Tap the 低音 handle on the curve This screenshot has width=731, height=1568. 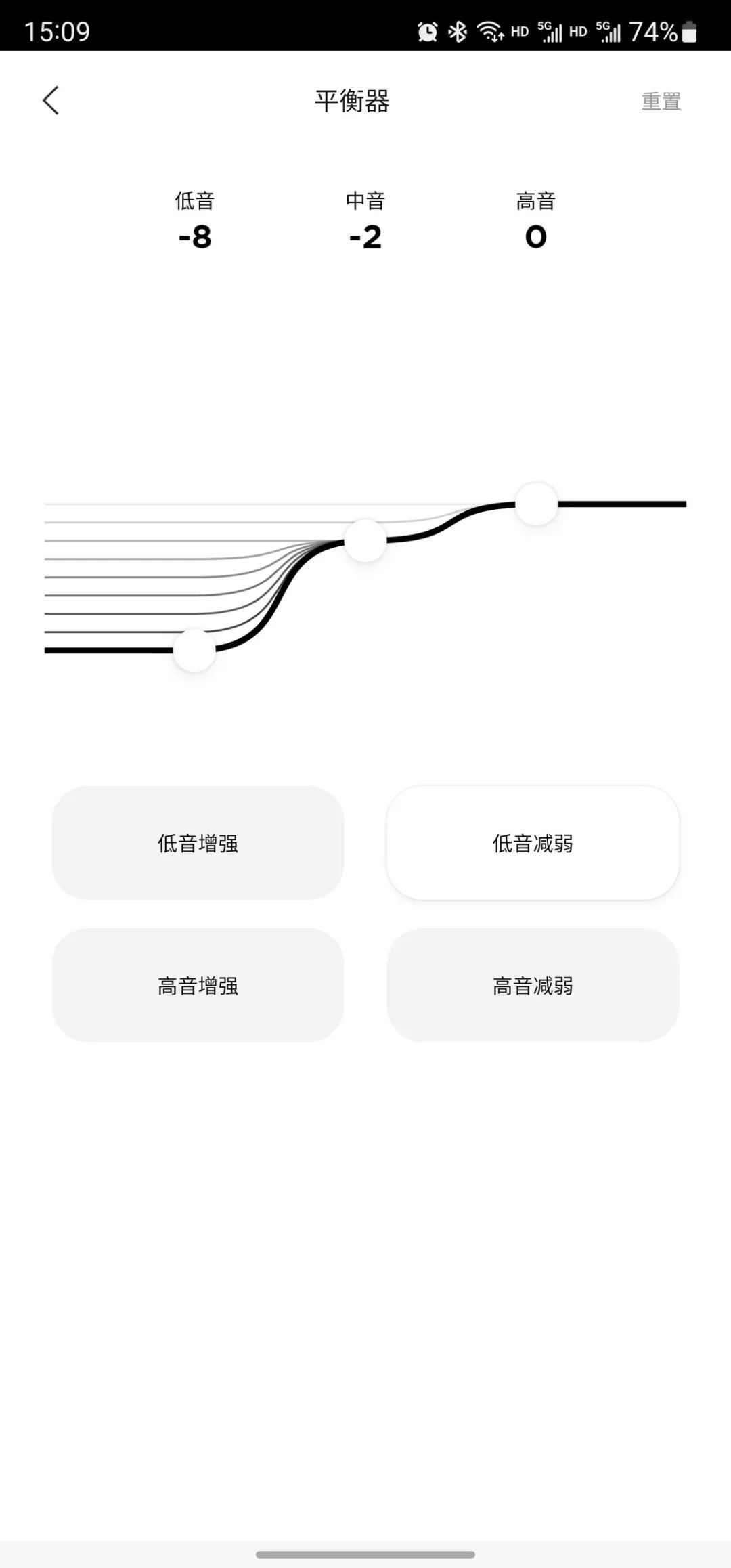pos(194,650)
